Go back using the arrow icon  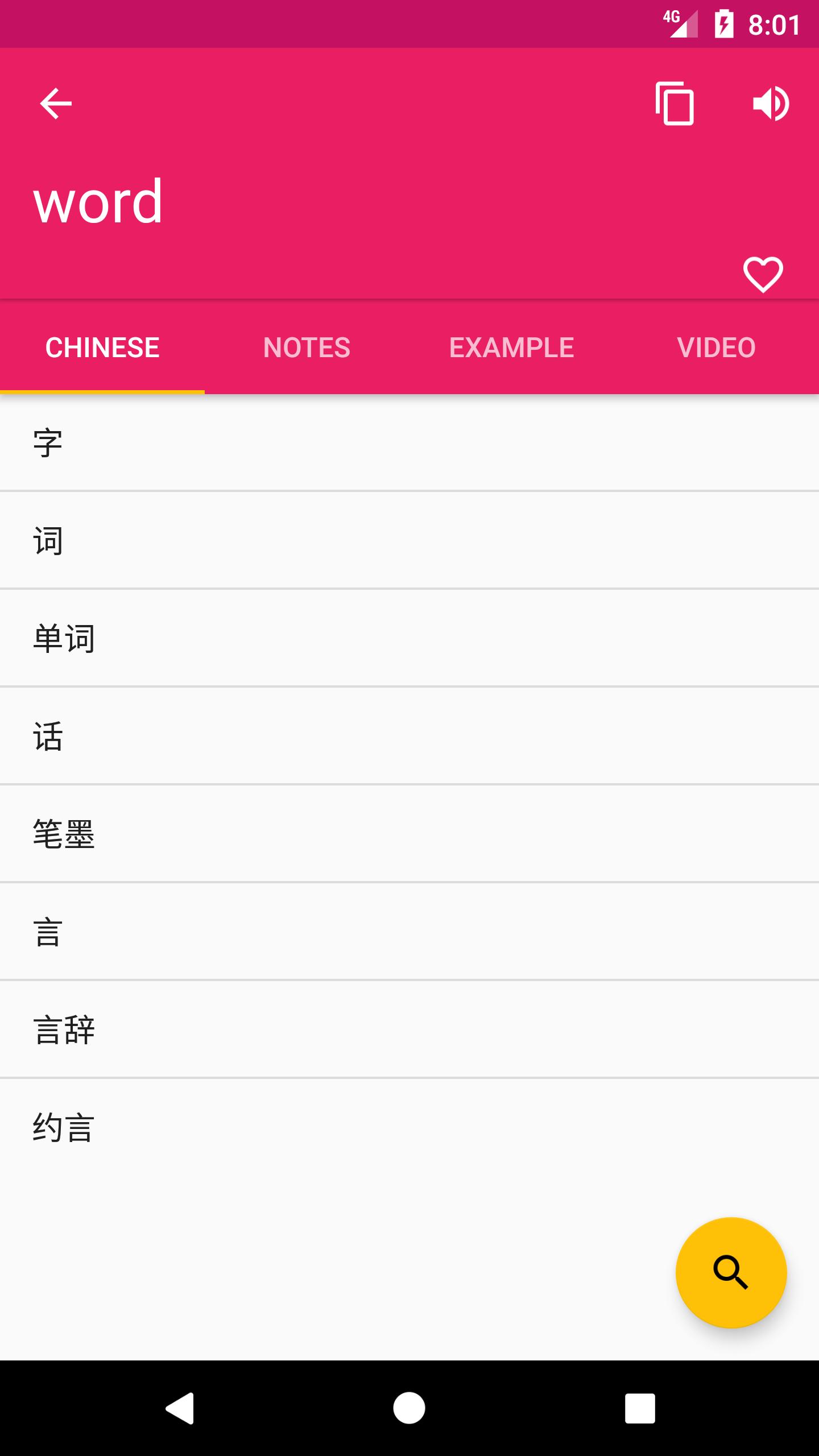[56, 104]
